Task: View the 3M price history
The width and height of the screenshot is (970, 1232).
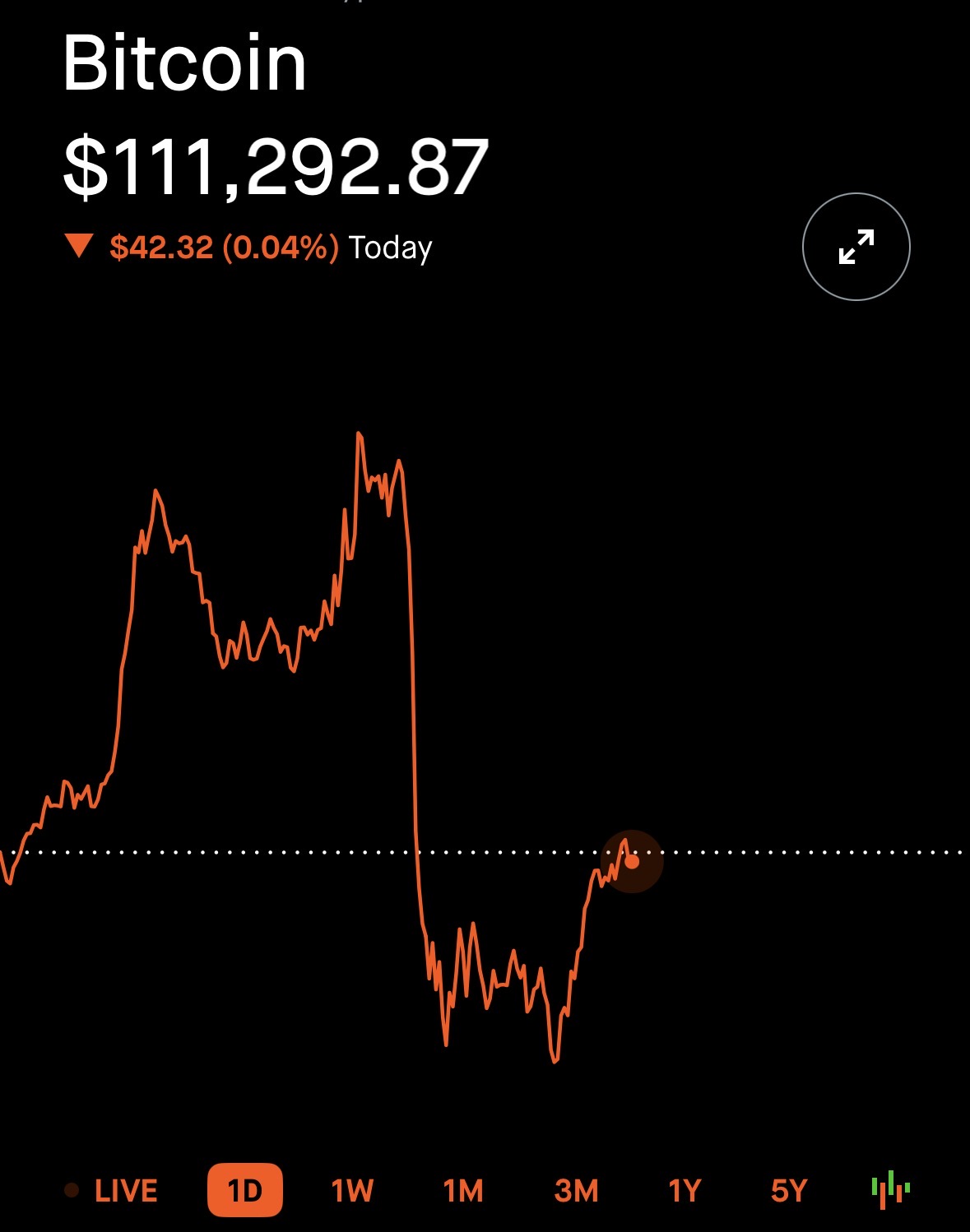Action: click(576, 1190)
